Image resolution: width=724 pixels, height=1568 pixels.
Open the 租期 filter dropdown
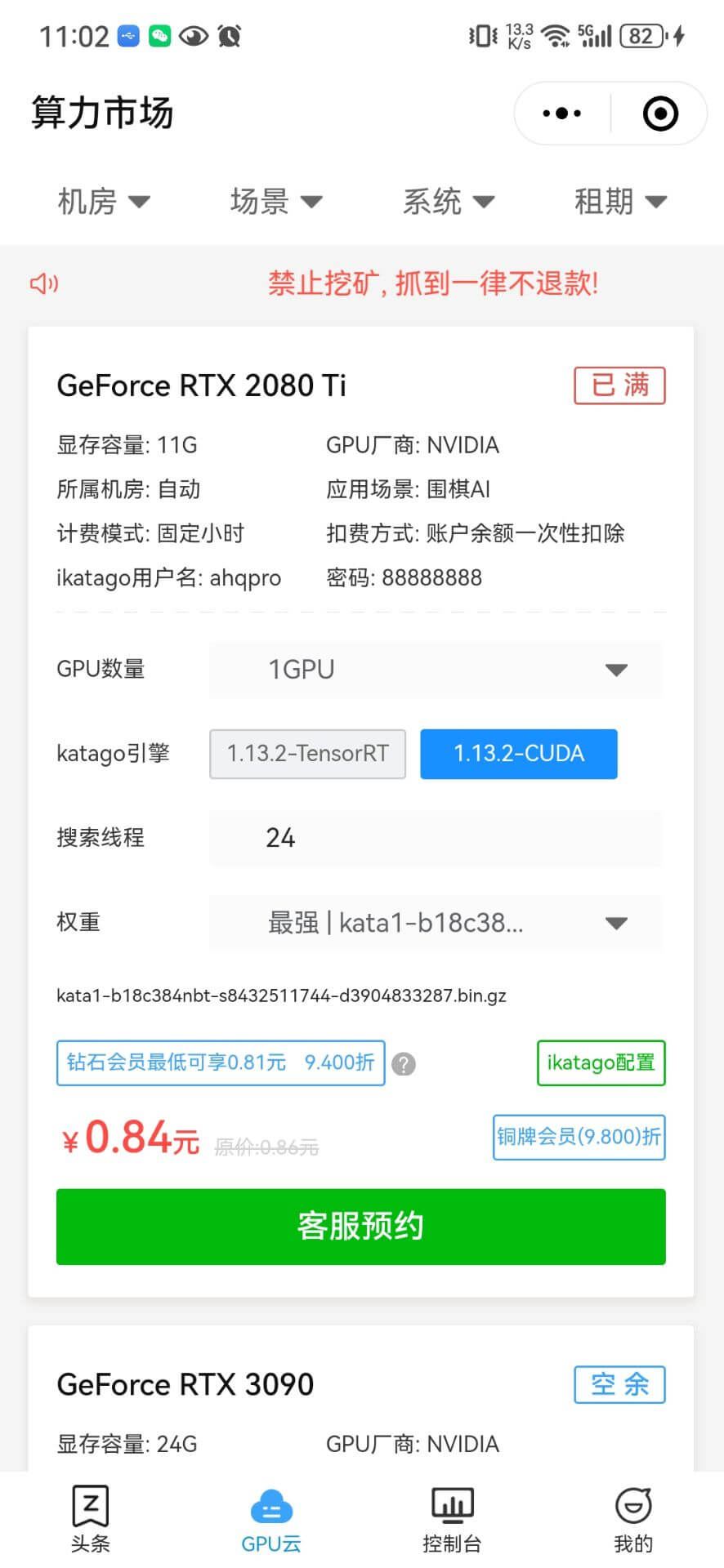(x=620, y=202)
